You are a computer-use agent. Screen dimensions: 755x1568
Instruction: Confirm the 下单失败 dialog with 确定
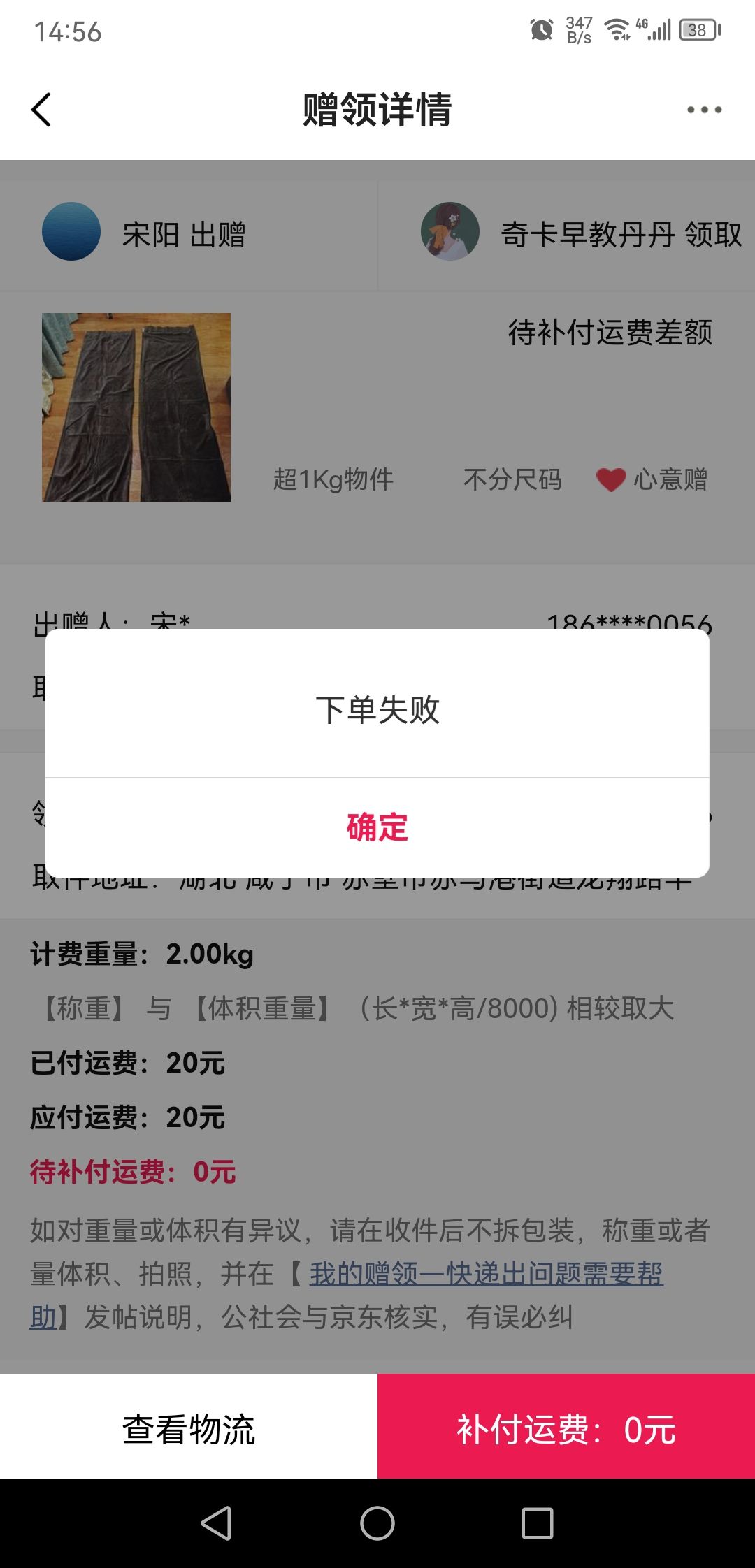pyautogui.click(x=377, y=827)
